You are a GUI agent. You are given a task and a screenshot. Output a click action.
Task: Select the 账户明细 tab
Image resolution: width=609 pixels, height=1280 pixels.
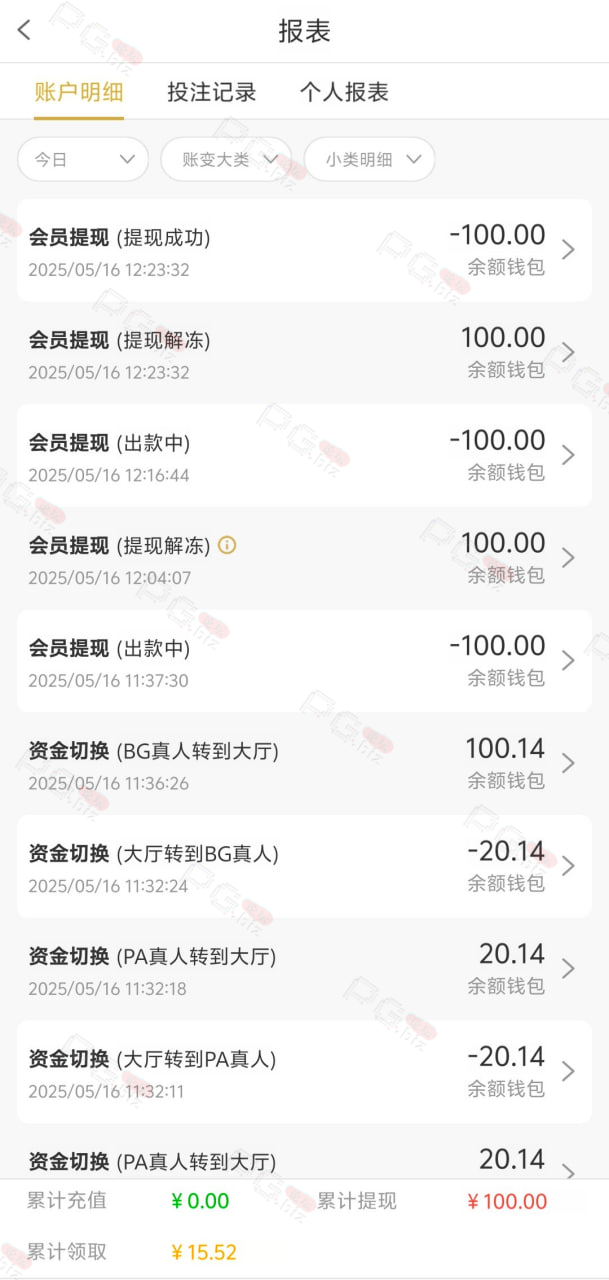tap(79, 92)
